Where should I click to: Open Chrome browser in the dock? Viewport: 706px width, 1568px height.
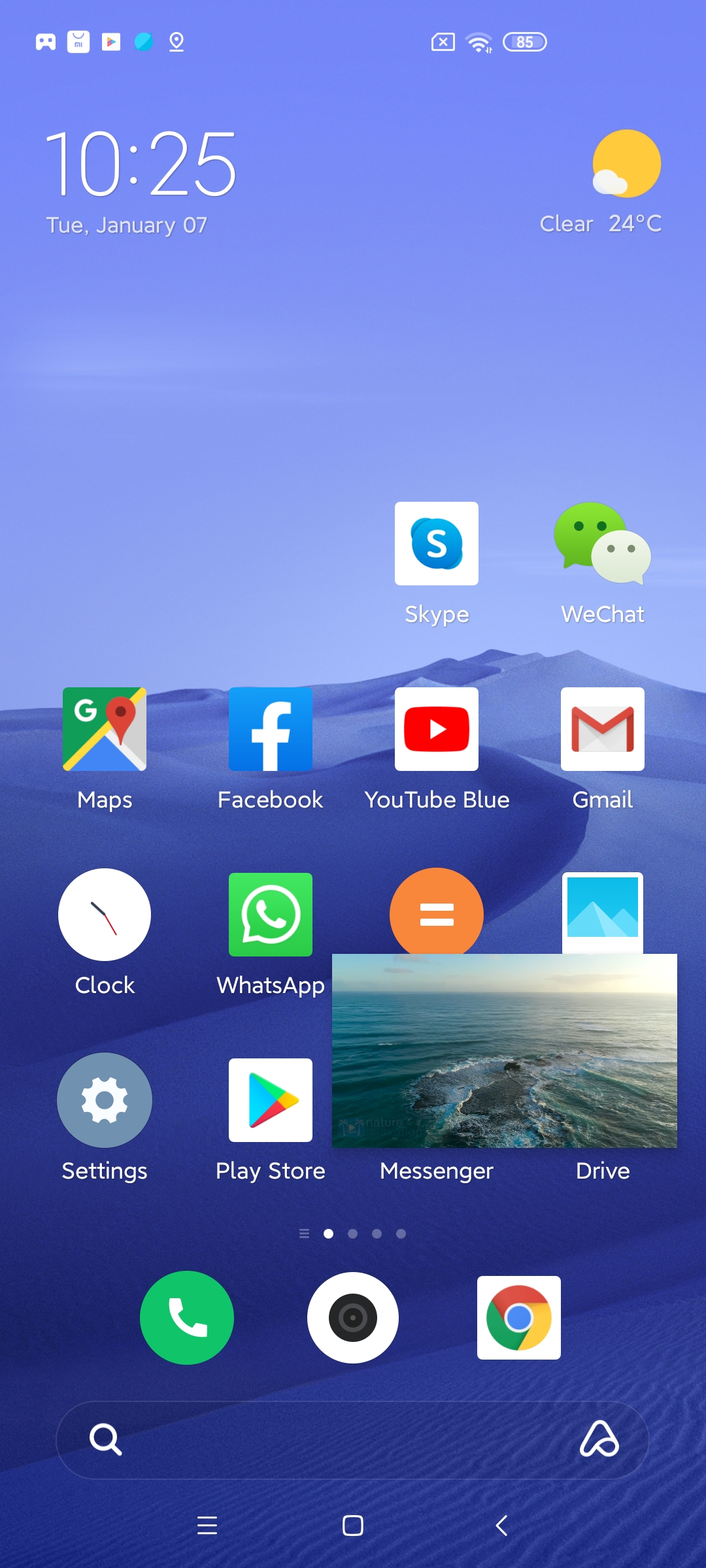(519, 1318)
